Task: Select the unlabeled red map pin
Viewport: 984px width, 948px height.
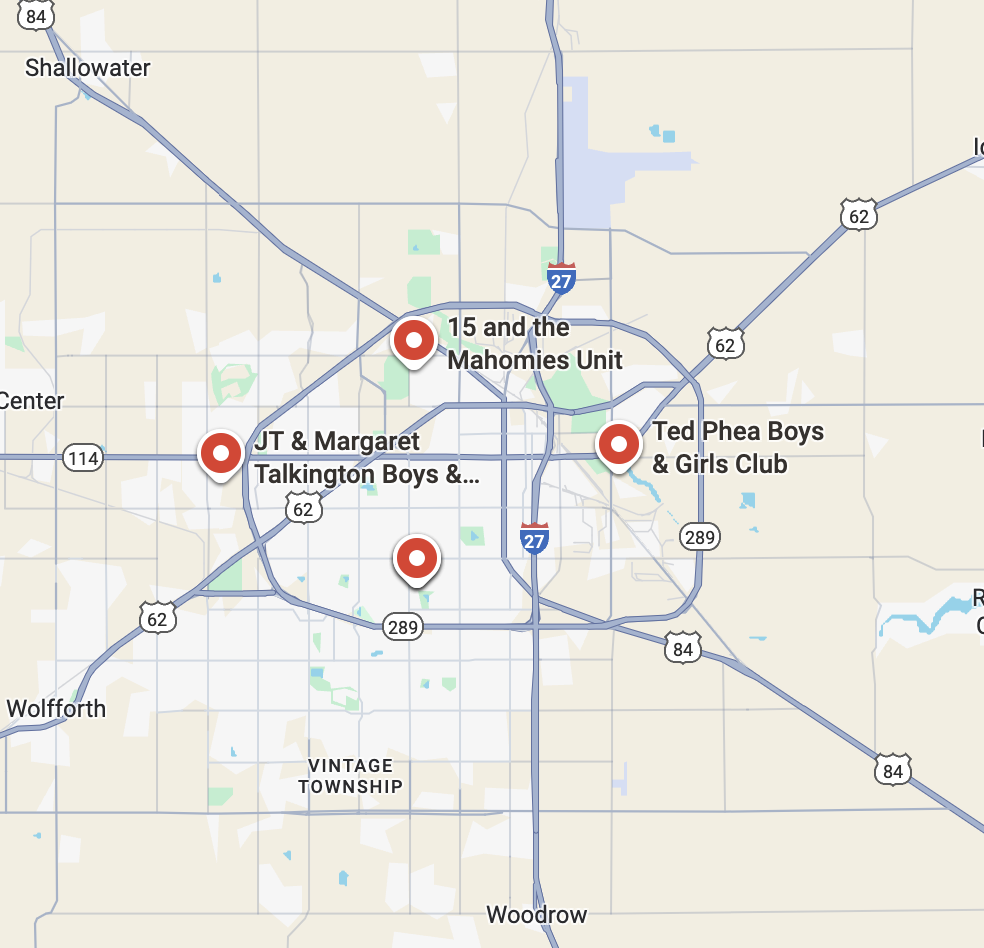Action: (417, 559)
